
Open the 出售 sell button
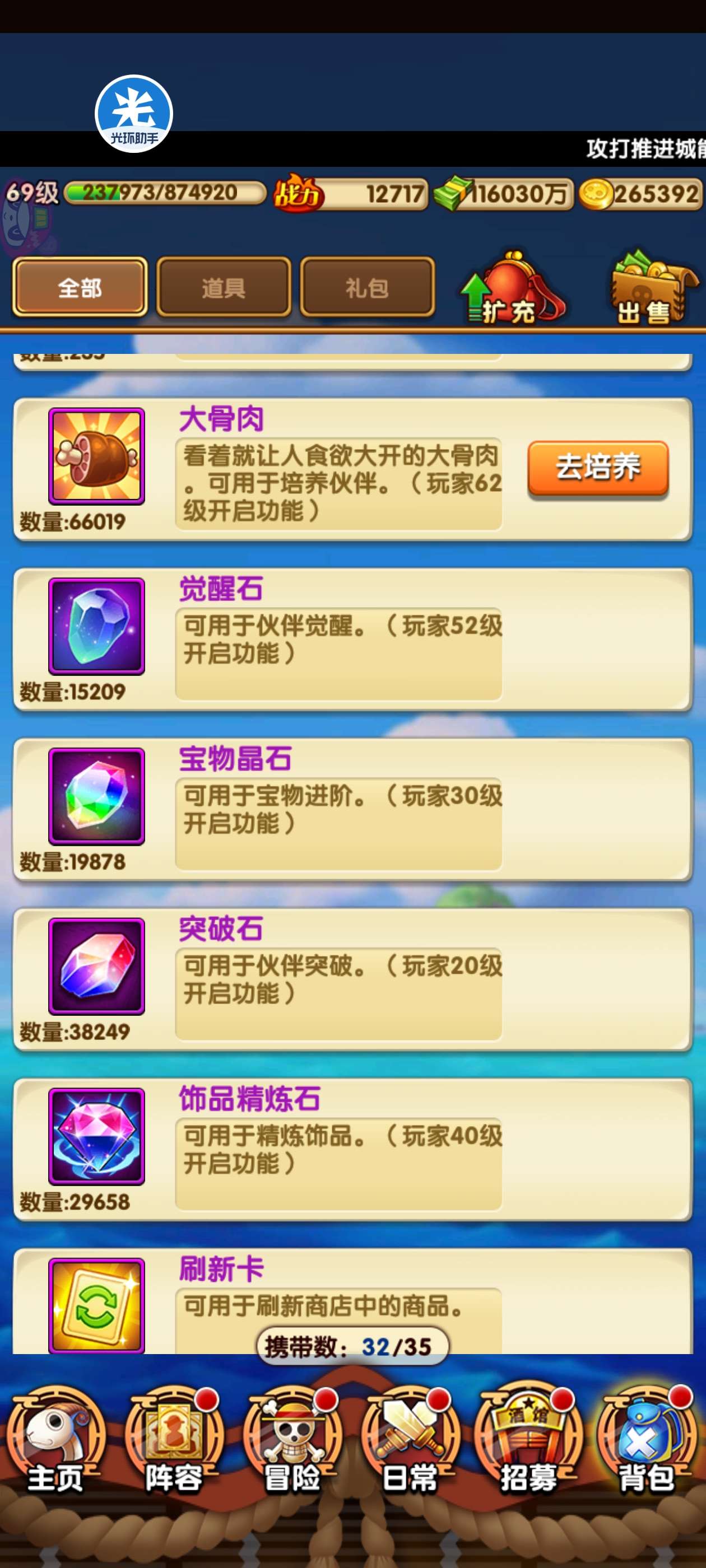click(x=652, y=288)
